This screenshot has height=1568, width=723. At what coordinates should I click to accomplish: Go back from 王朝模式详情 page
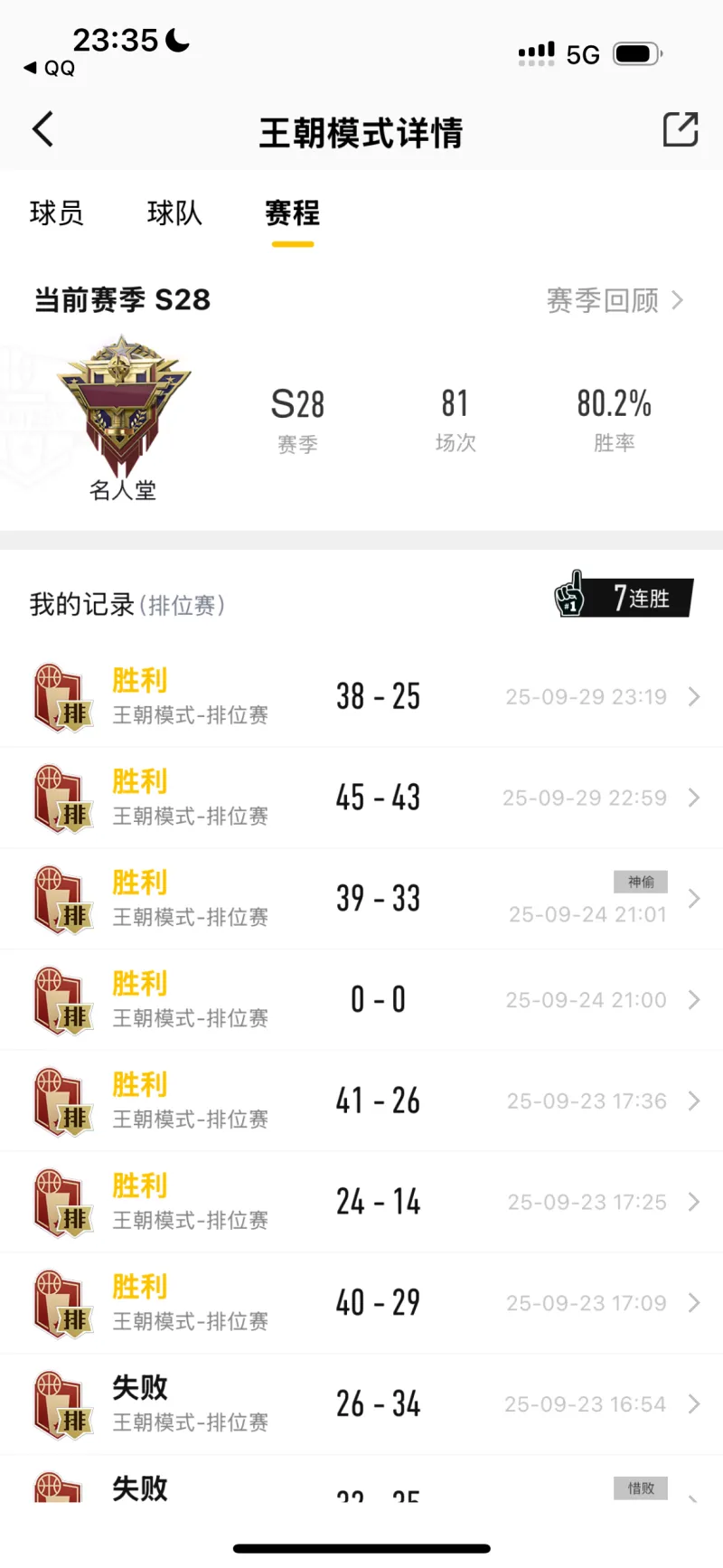42,130
